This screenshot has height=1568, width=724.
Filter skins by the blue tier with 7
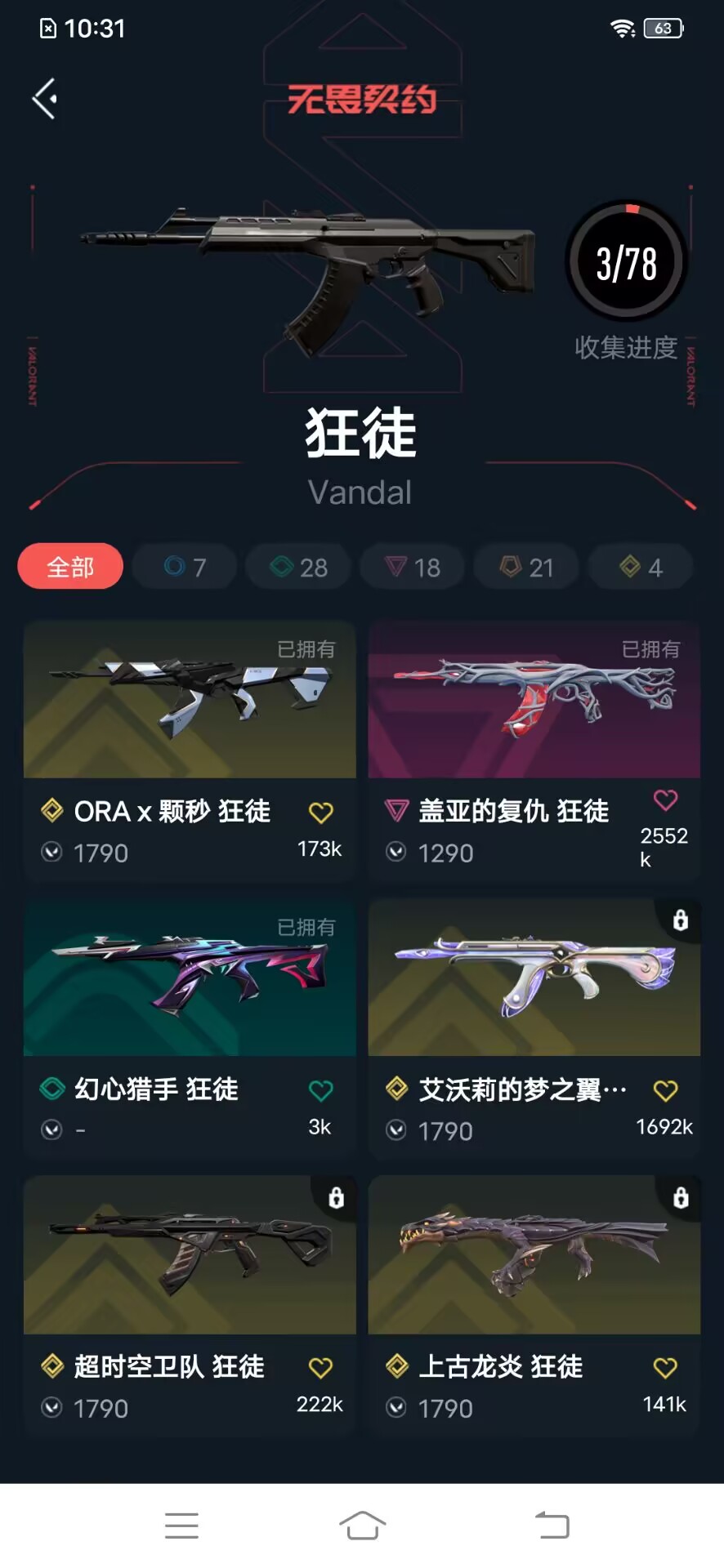pyautogui.click(x=185, y=566)
